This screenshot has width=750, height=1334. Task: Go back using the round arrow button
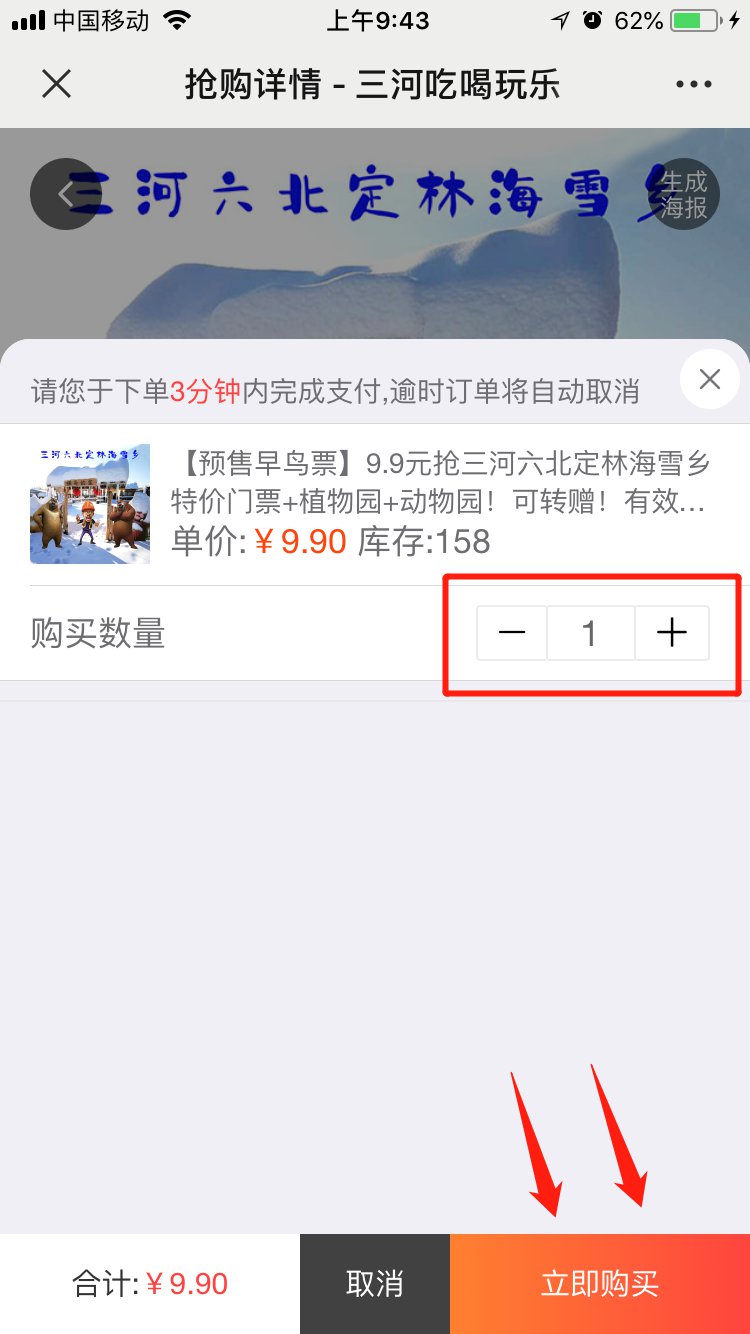64,194
